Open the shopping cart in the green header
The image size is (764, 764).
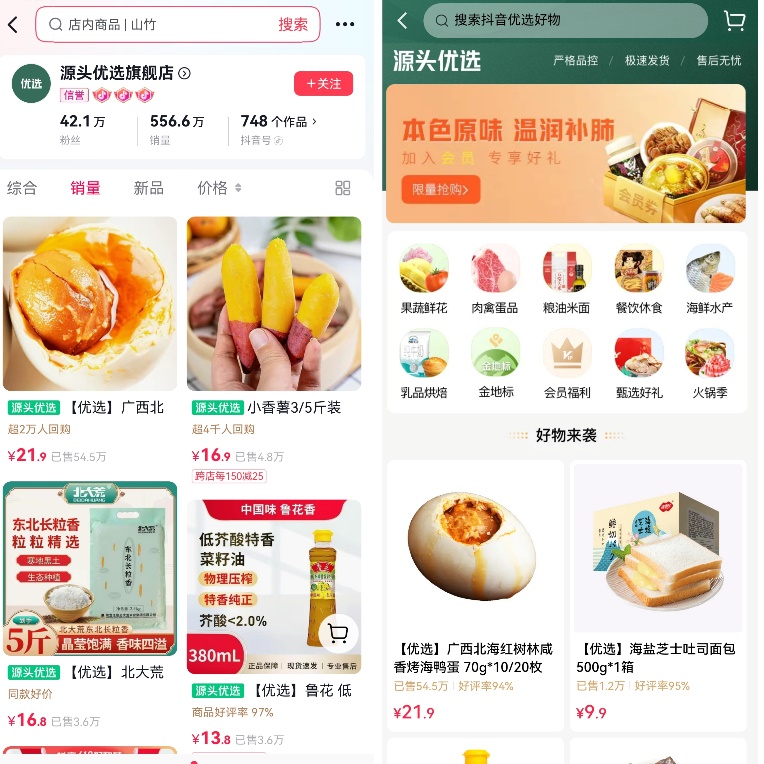tap(735, 20)
